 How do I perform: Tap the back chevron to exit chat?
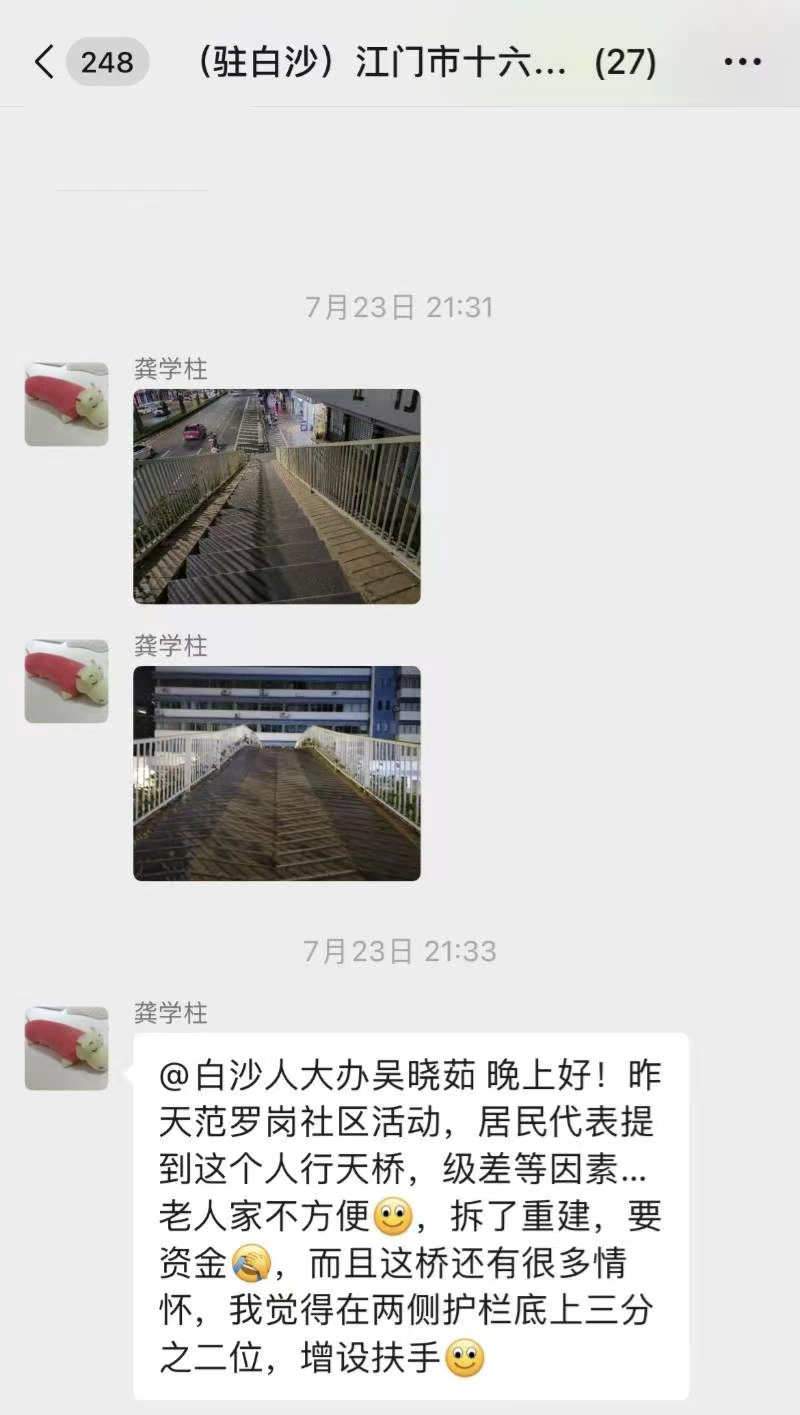42,61
